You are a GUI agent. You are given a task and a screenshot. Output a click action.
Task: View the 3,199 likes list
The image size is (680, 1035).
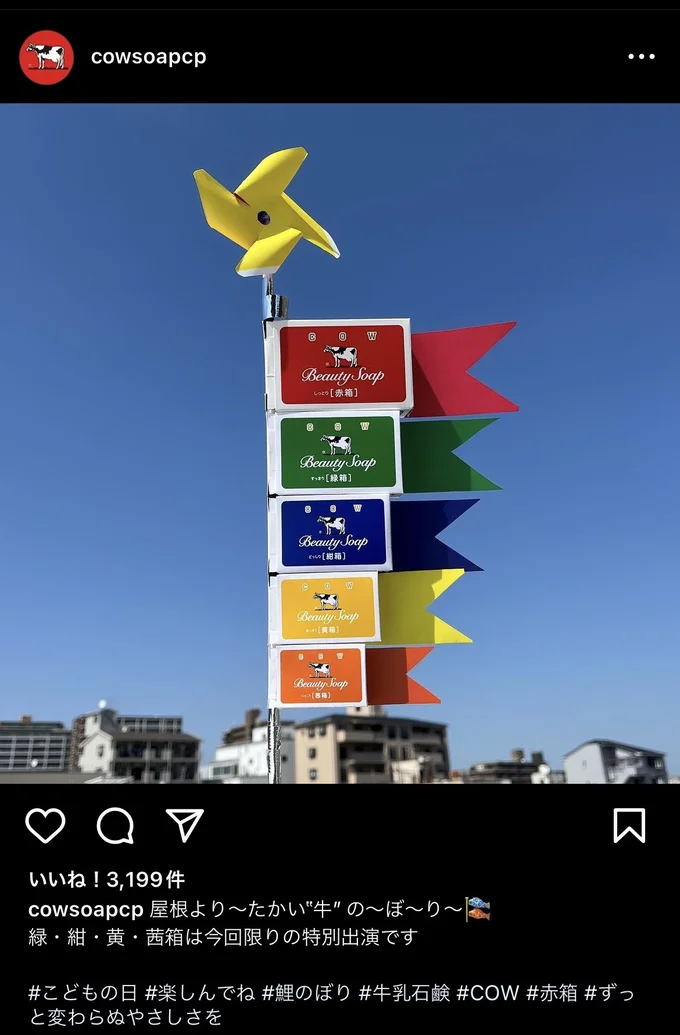(106, 880)
